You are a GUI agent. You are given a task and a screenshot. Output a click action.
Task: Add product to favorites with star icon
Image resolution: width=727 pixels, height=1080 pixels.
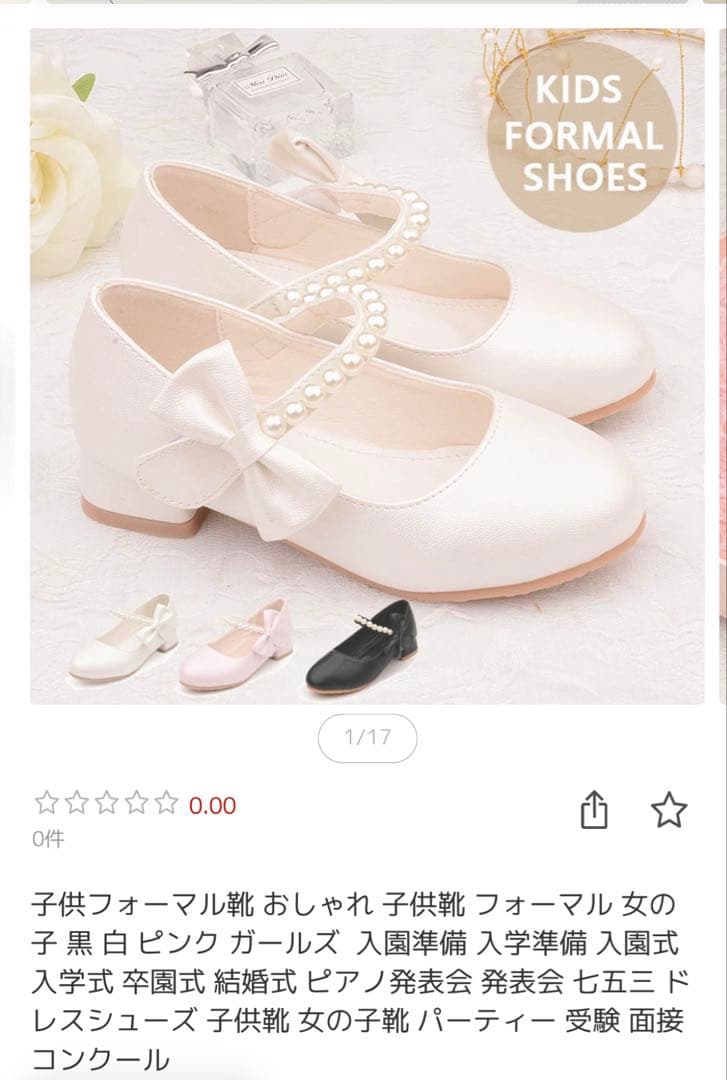click(669, 810)
